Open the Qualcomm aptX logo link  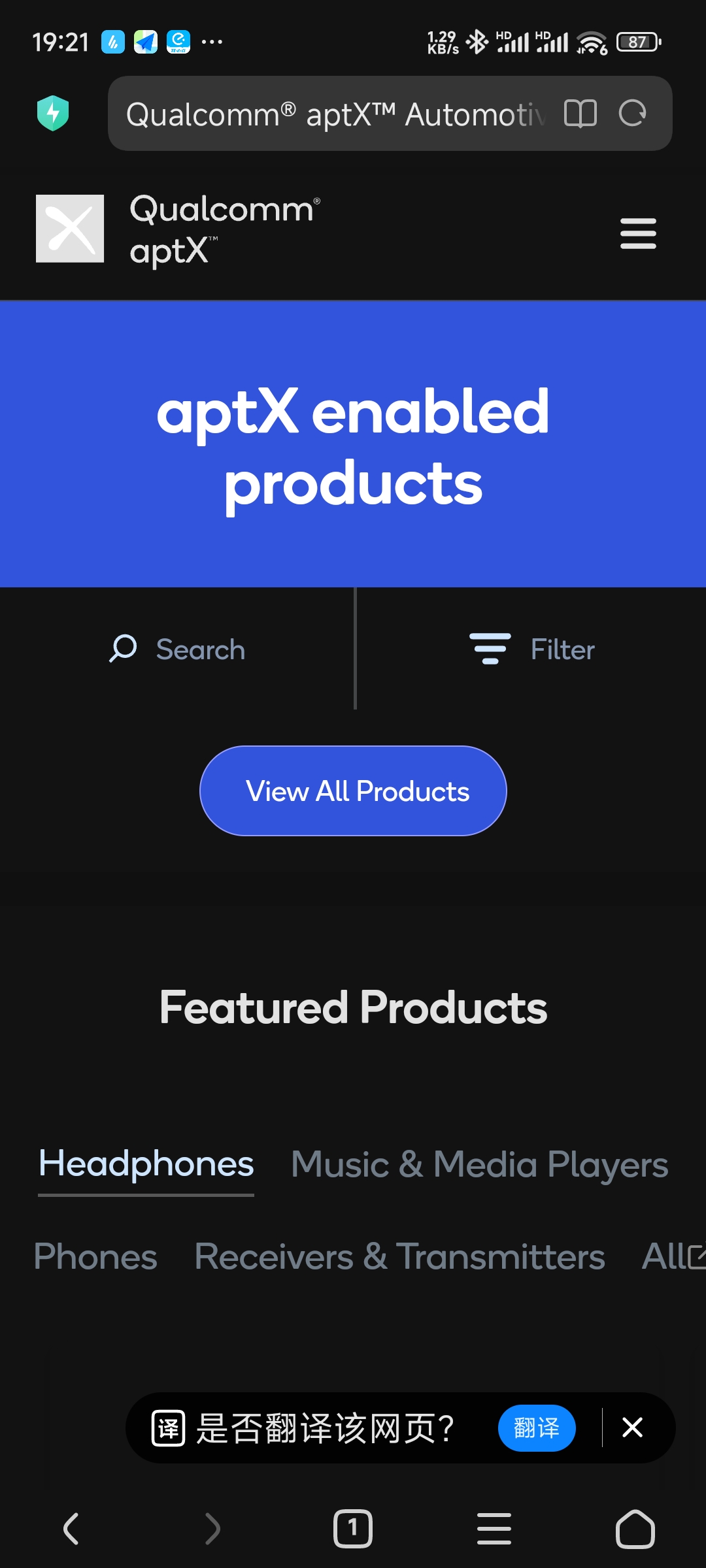point(178,229)
